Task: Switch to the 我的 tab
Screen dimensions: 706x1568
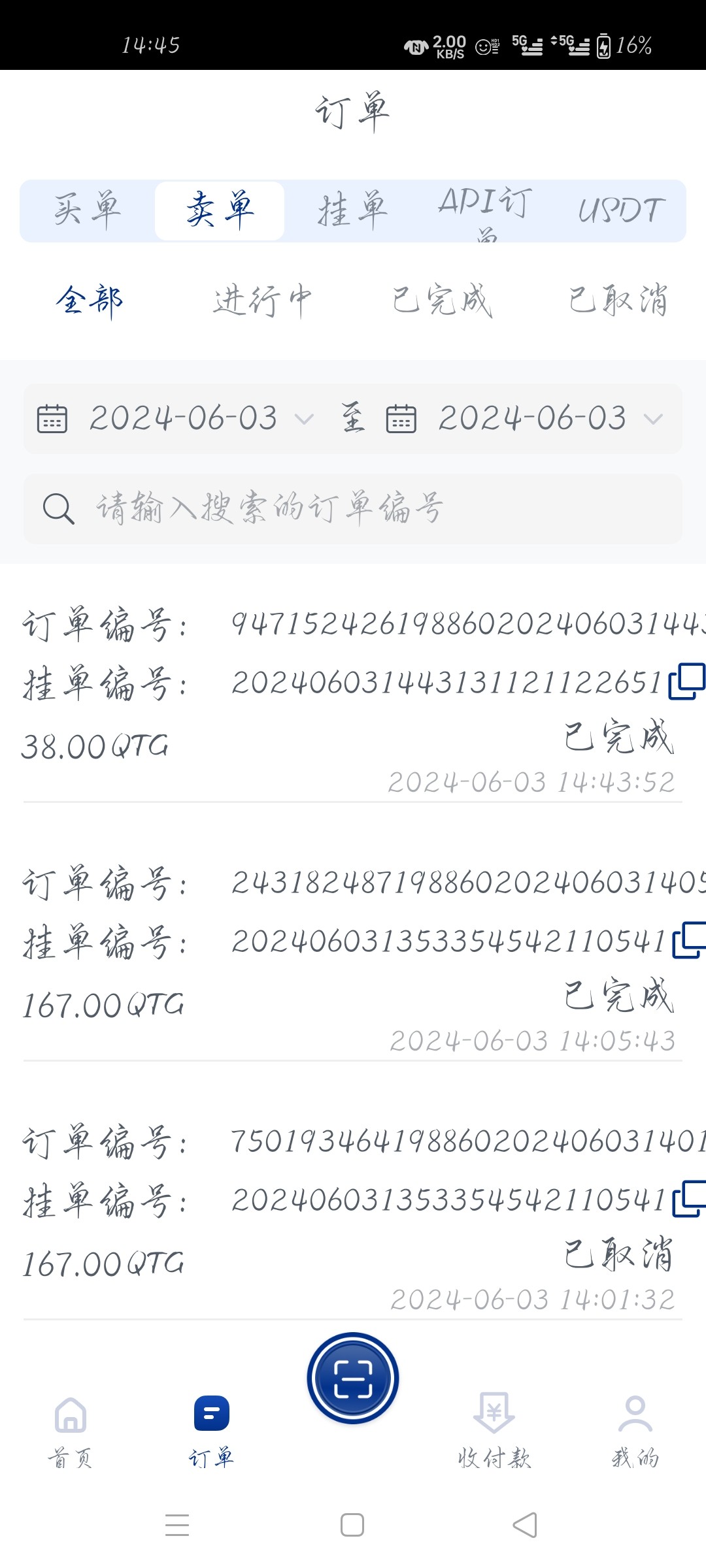Action: 635,1429
